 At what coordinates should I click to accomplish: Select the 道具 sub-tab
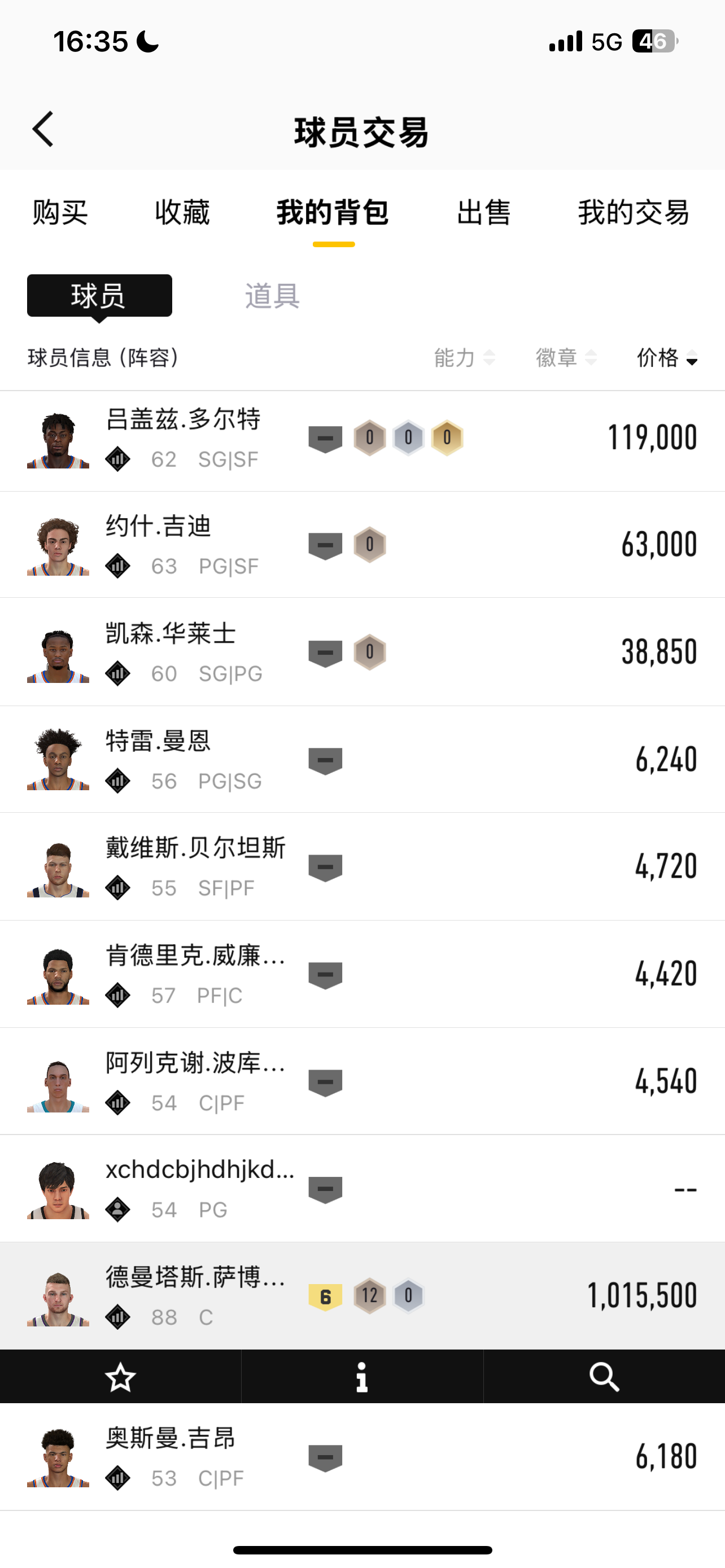(272, 296)
